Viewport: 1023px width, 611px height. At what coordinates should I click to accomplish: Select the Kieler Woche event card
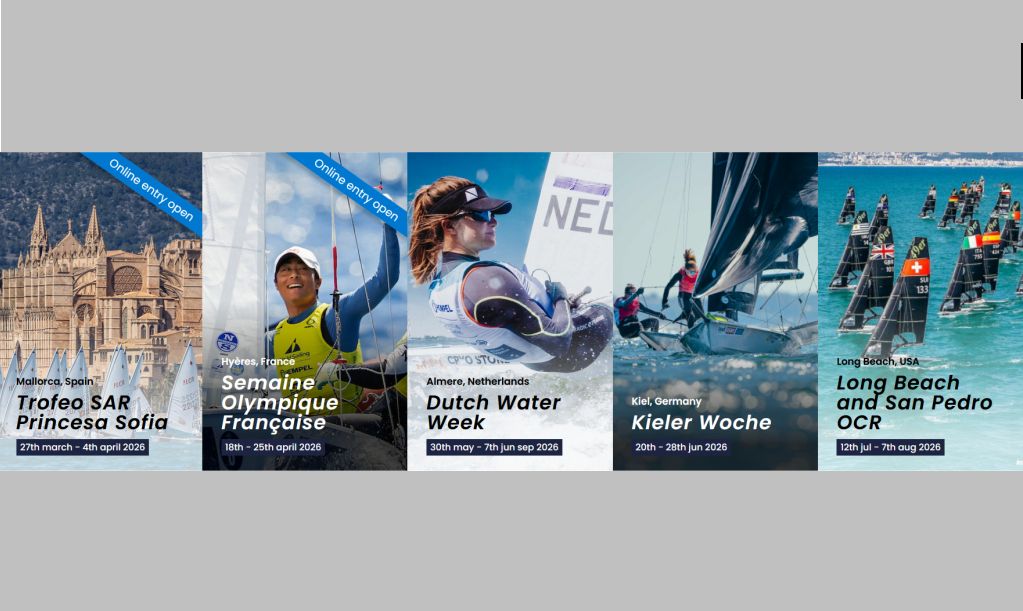tap(715, 311)
